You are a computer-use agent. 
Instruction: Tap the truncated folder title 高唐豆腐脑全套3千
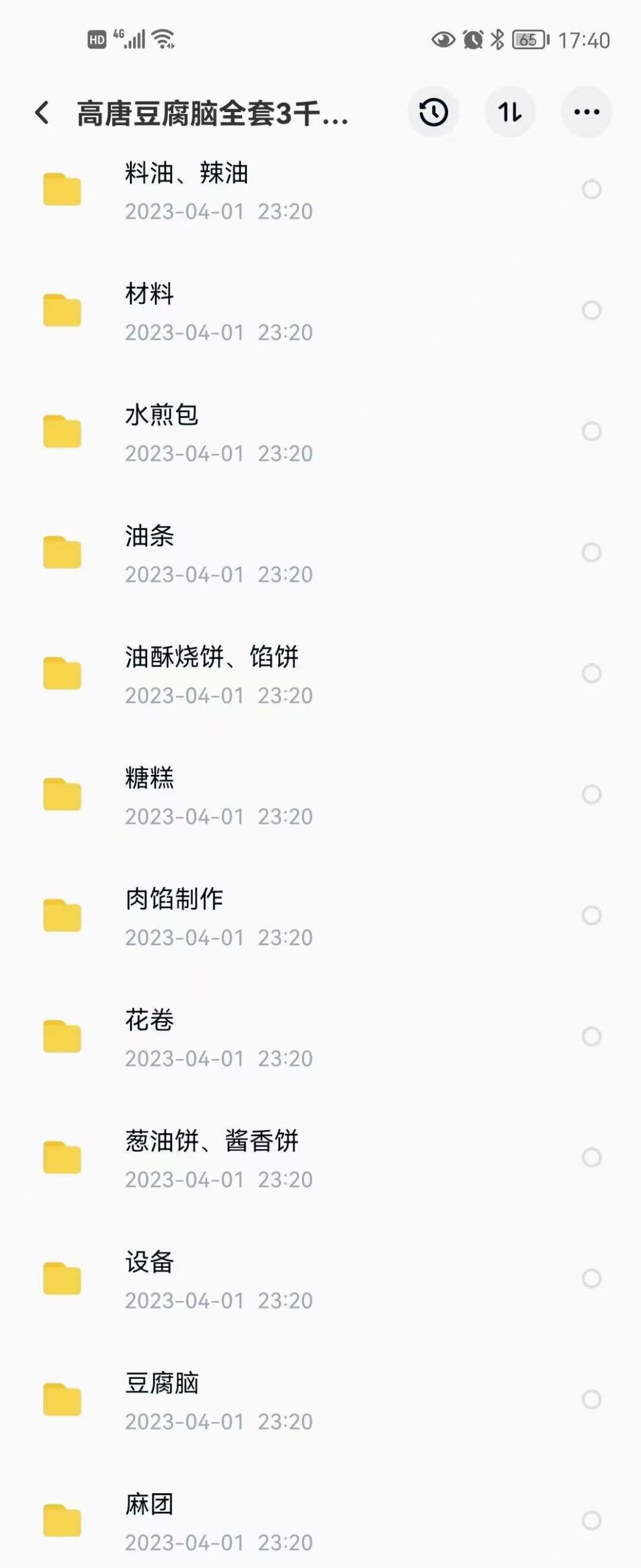211,113
